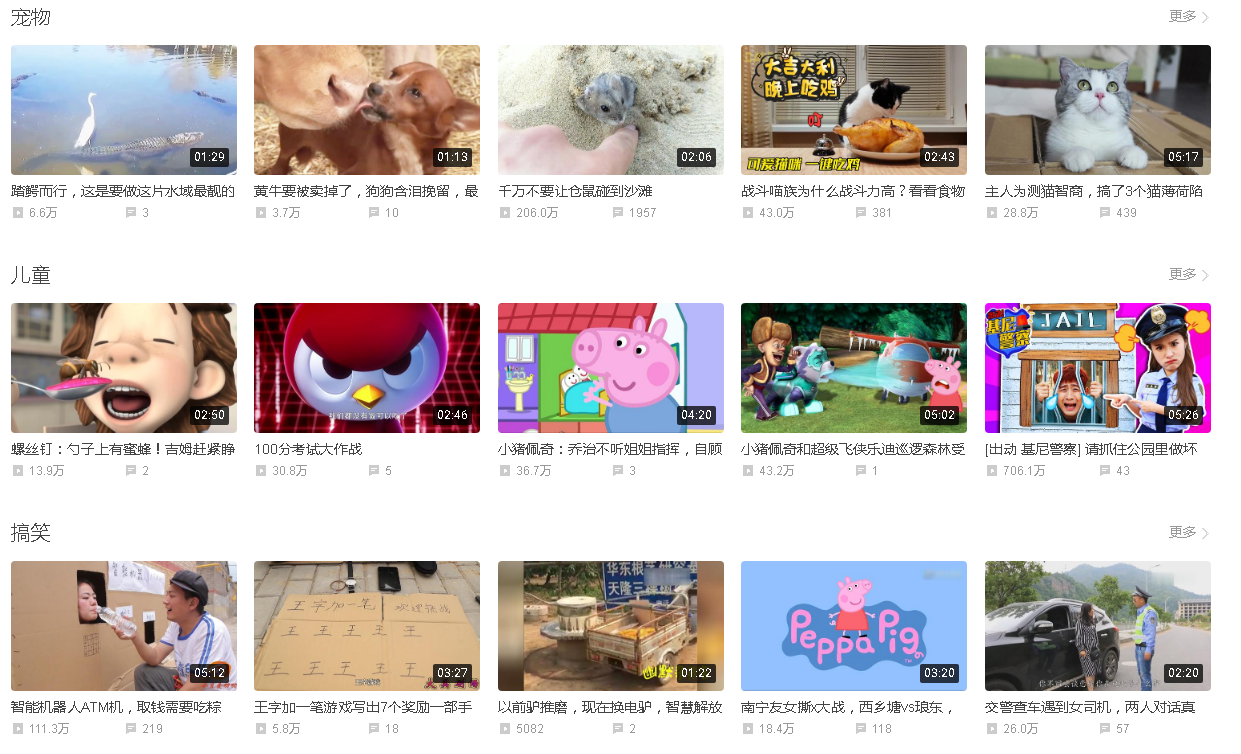The height and width of the screenshot is (754, 1241).
Task: Watch the 千万不要让仓鼠碰到沙滩 hamster video
Action: coord(611,110)
